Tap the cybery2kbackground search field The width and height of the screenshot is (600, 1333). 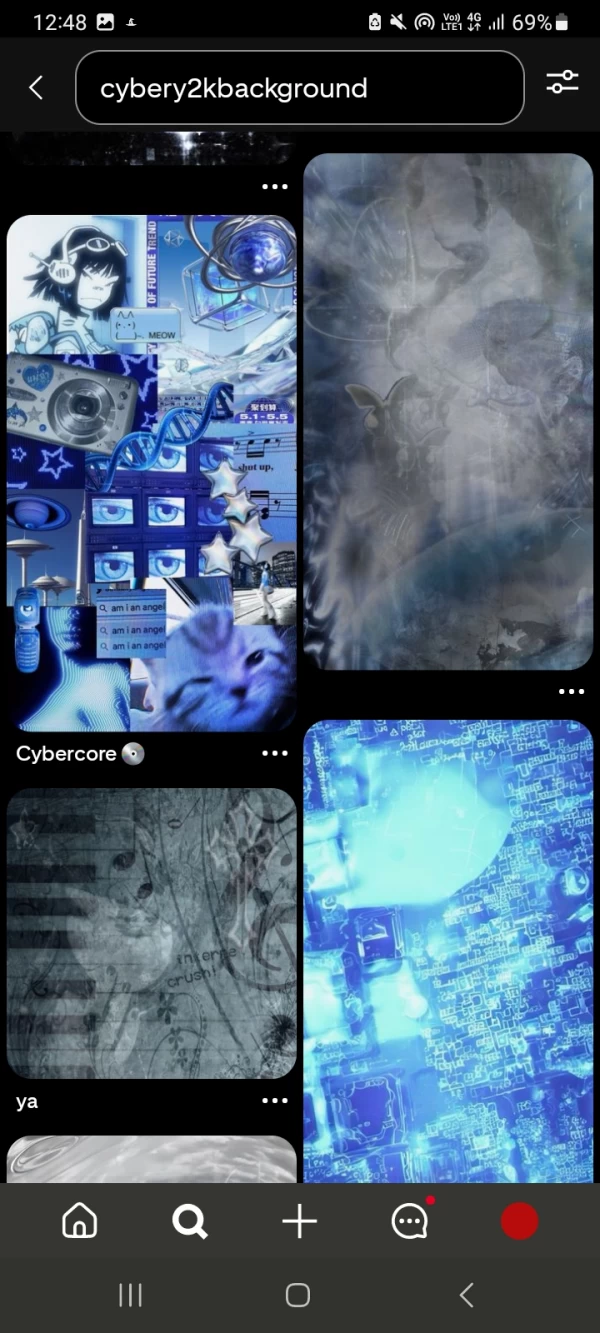pos(300,88)
